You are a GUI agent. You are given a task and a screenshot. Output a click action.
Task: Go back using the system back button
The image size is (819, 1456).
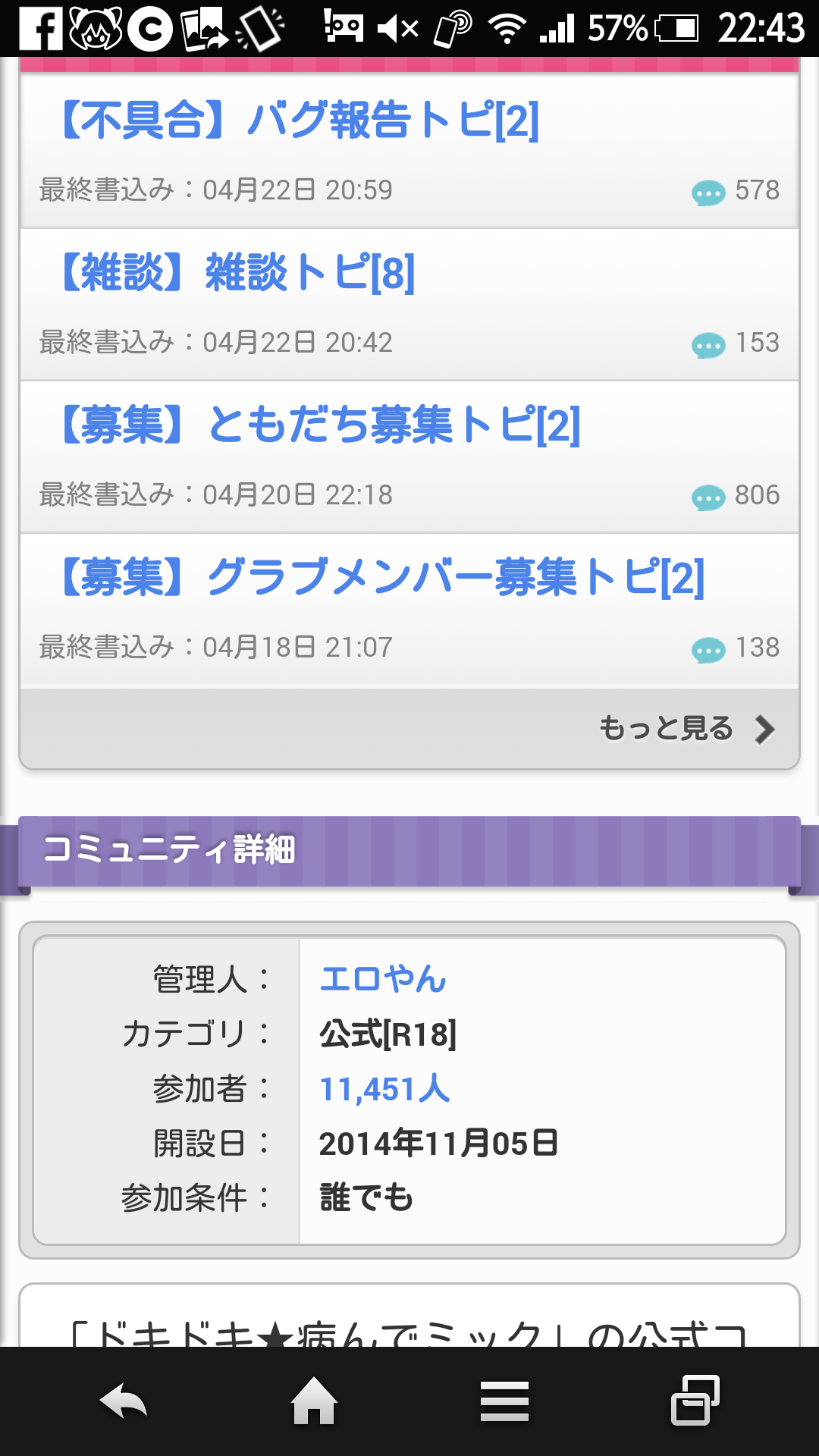pyautogui.click(x=124, y=1401)
